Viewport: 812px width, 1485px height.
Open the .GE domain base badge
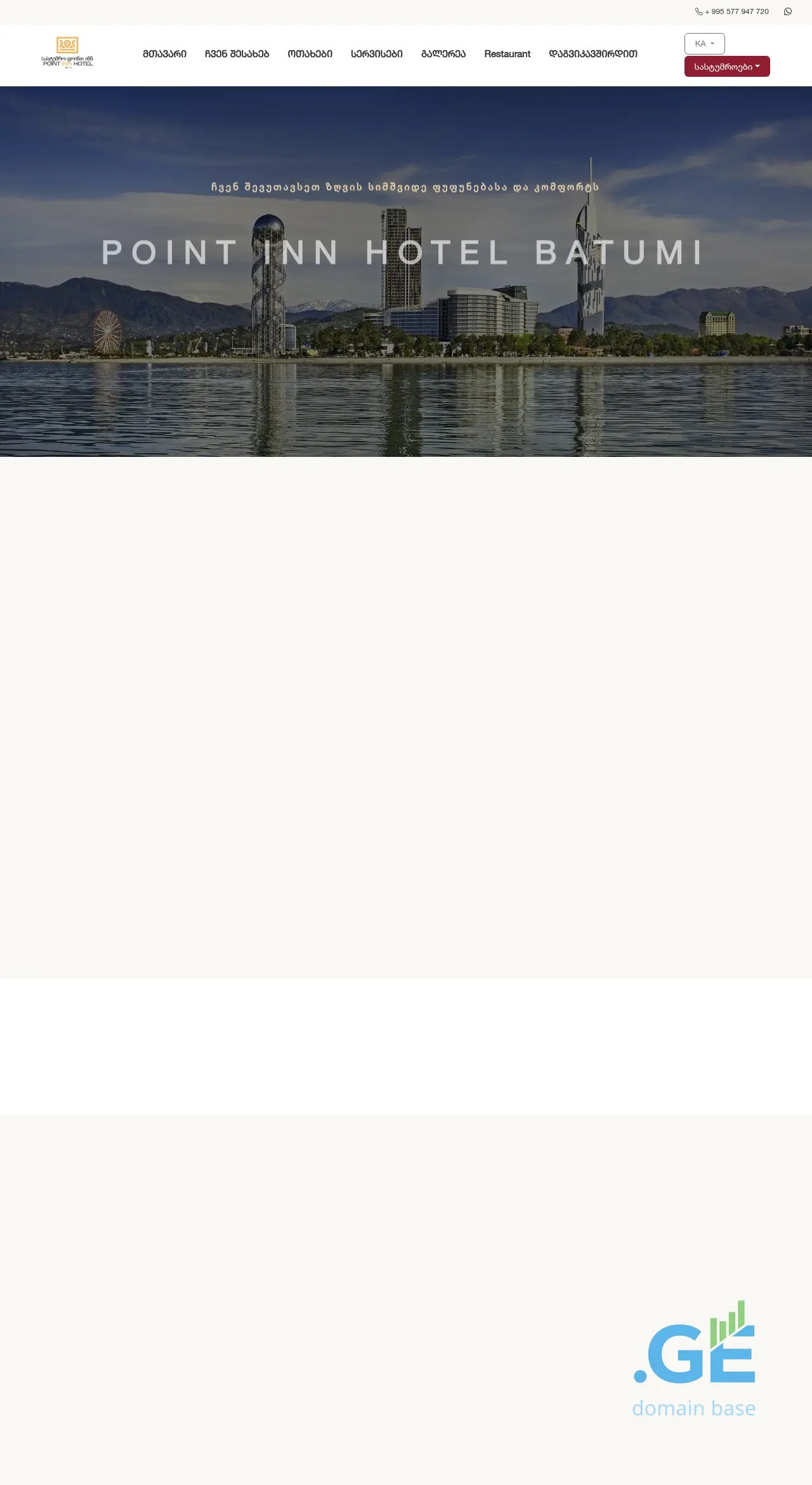point(694,1359)
